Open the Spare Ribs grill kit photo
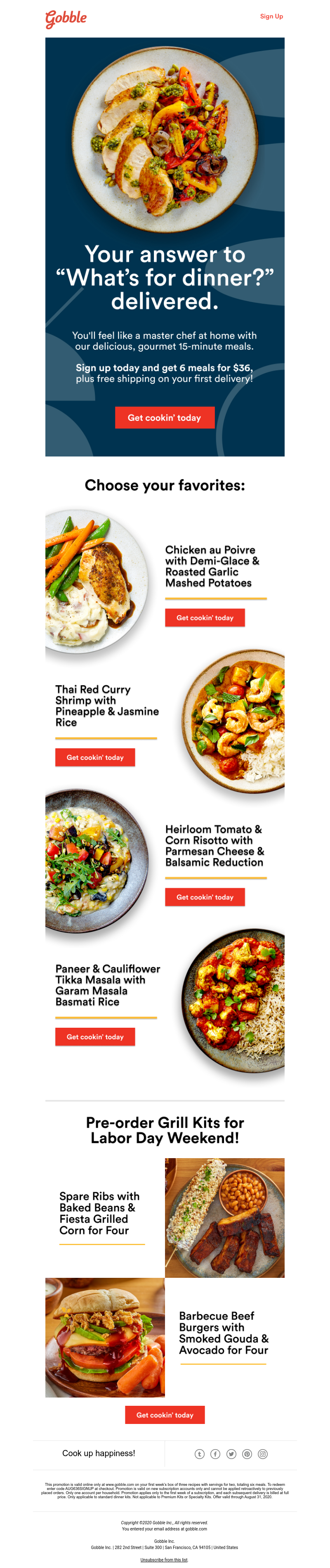This screenshot has height=1568, width=330. 224,1218
